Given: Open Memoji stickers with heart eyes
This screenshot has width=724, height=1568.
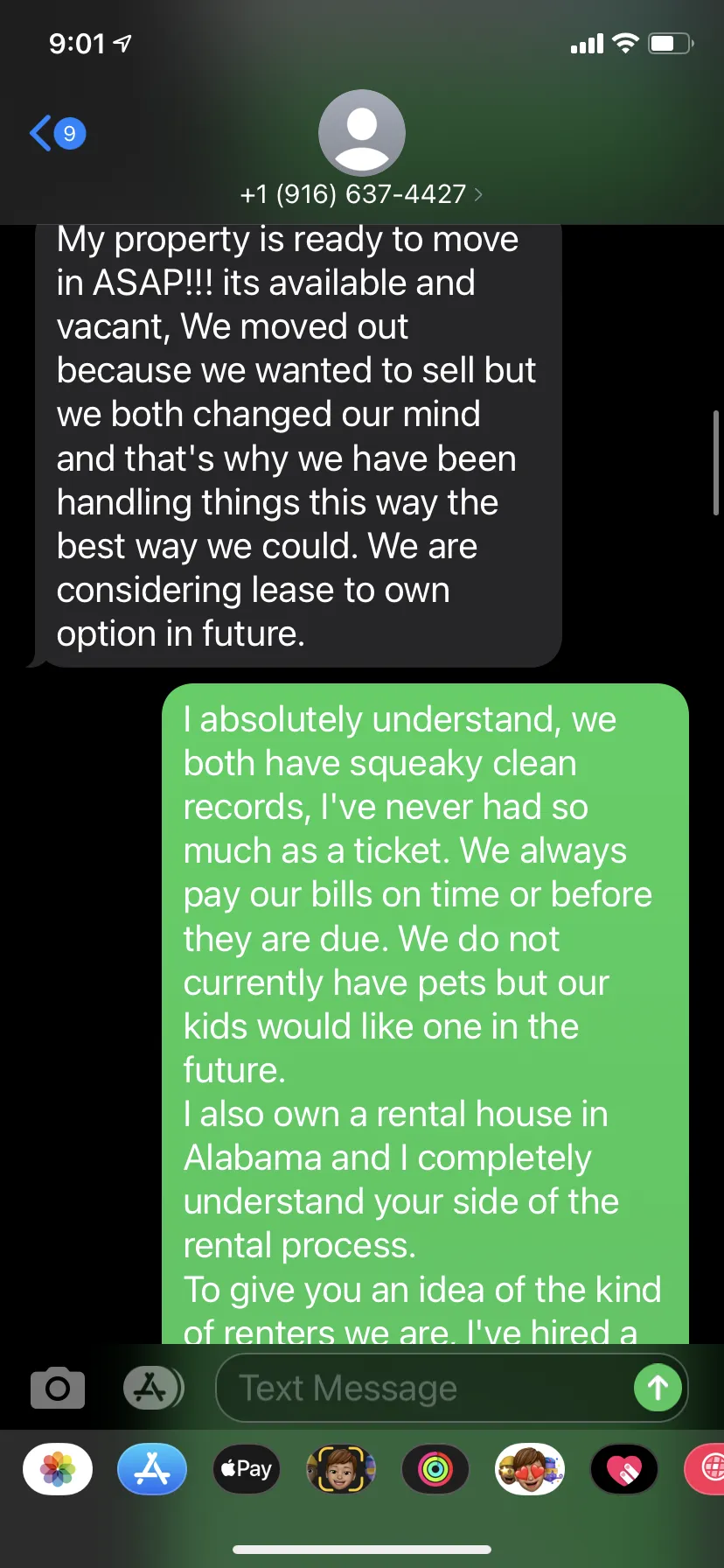Looking at the screenshot, I should point(530,1468).
